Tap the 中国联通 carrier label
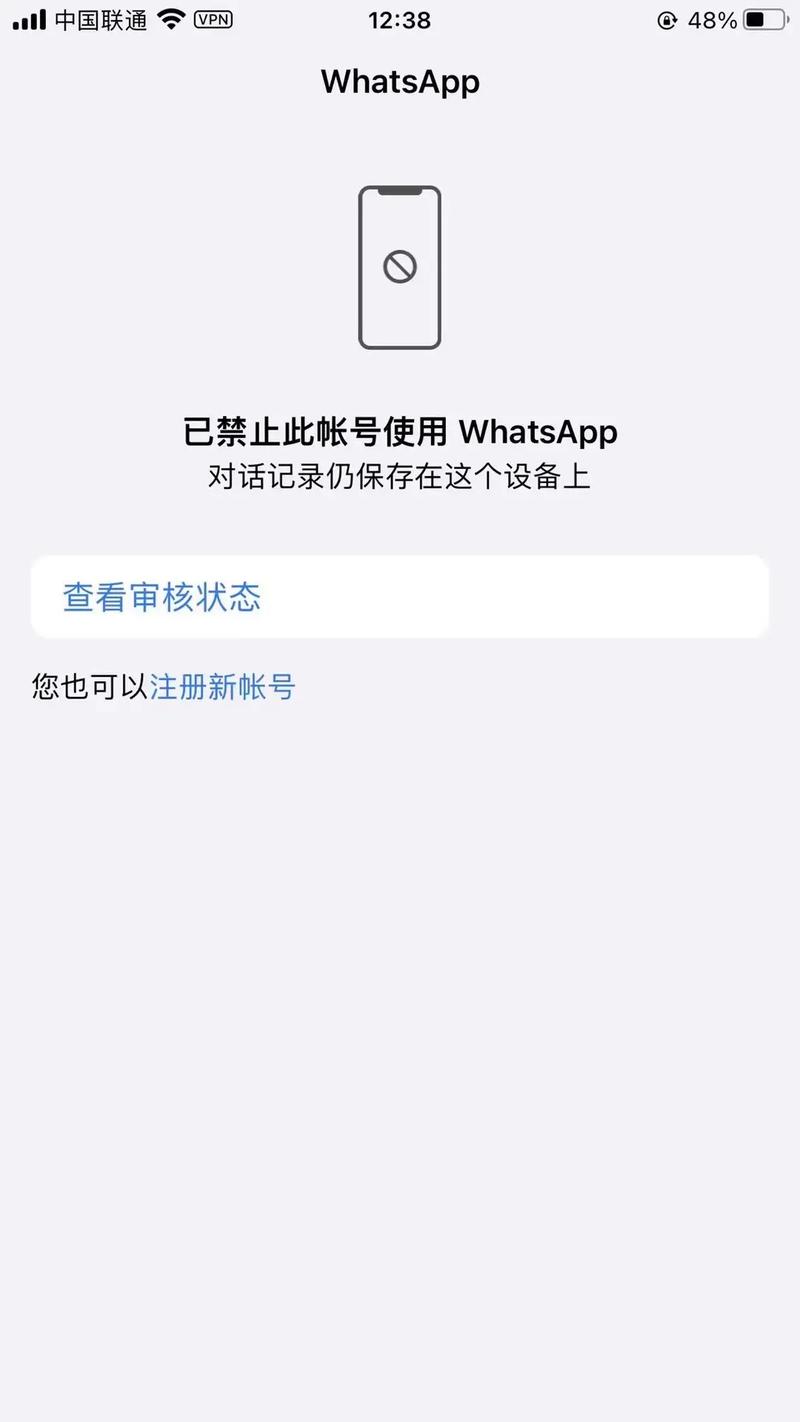Image resolution: width=800 pixels, height=1422 pixels. click(x=100, y=18)
